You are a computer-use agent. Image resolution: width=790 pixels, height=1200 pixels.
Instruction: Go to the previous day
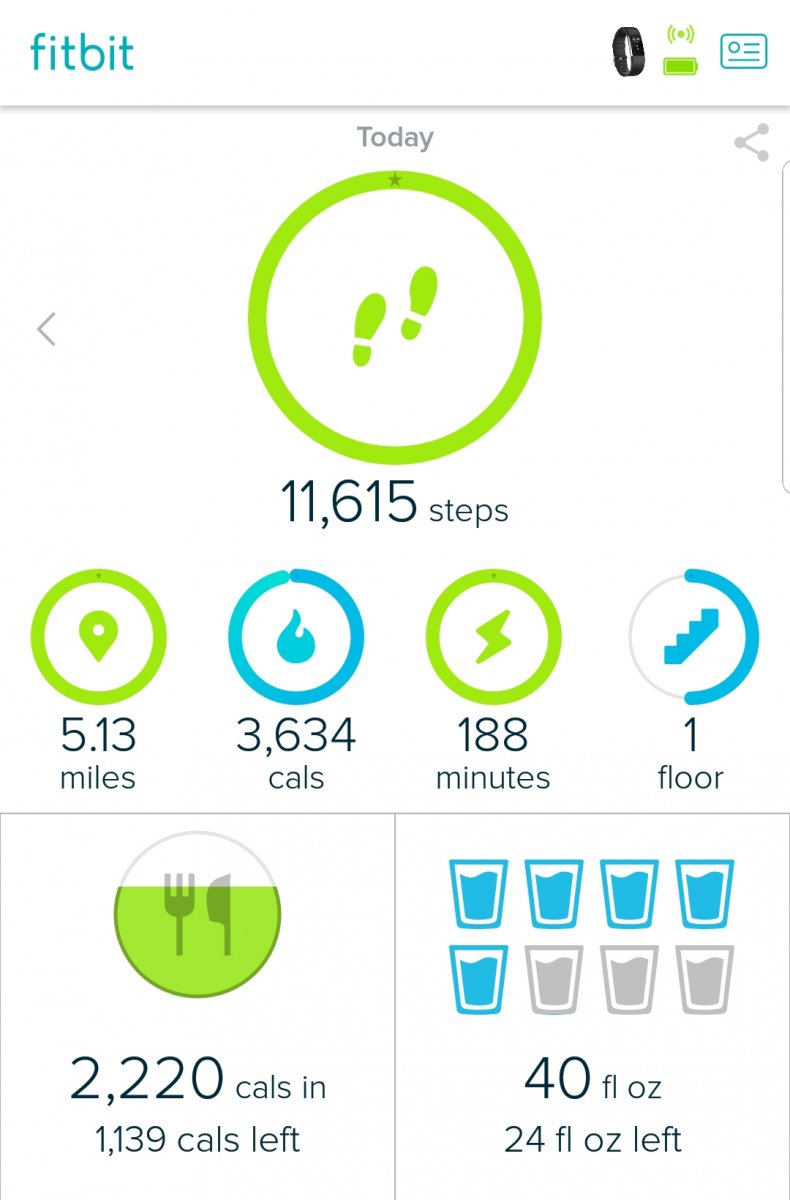point(46,329)
